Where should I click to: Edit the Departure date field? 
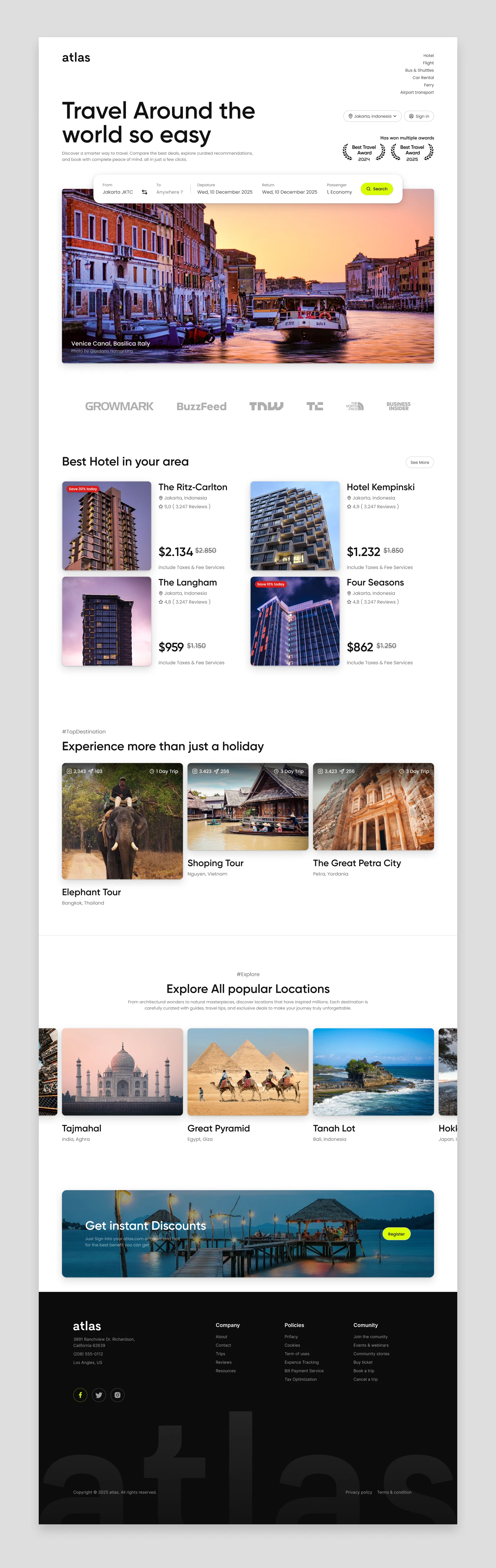coord(224,189)
